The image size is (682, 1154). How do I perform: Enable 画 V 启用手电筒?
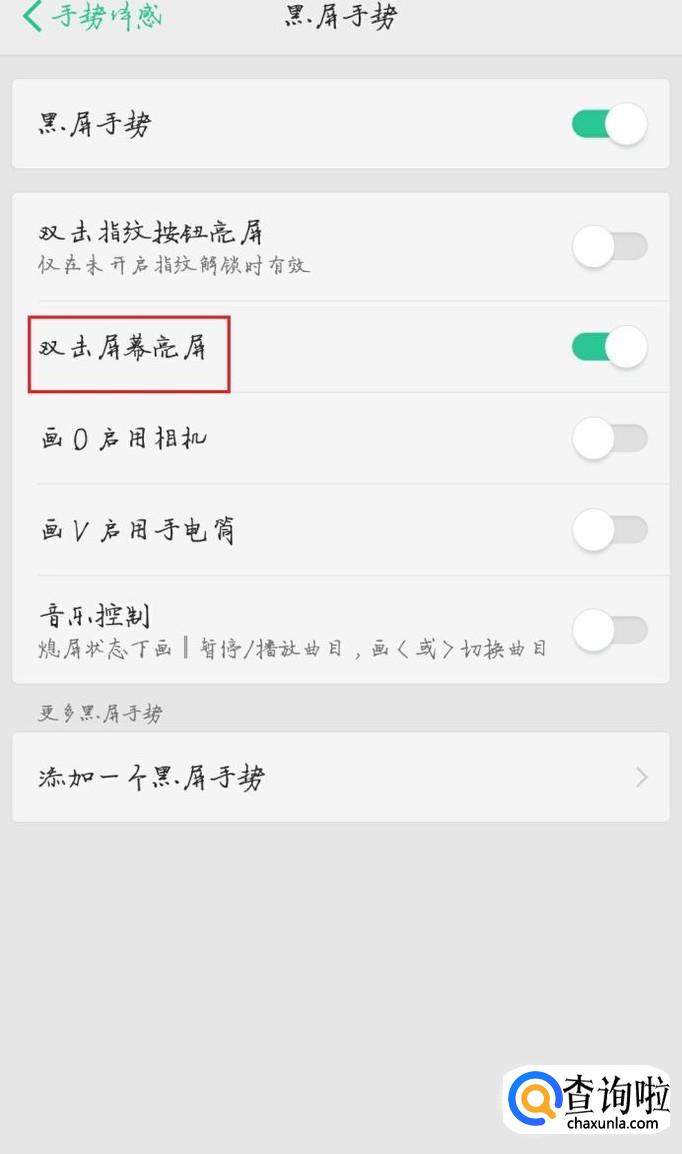[x=609, y=529]
